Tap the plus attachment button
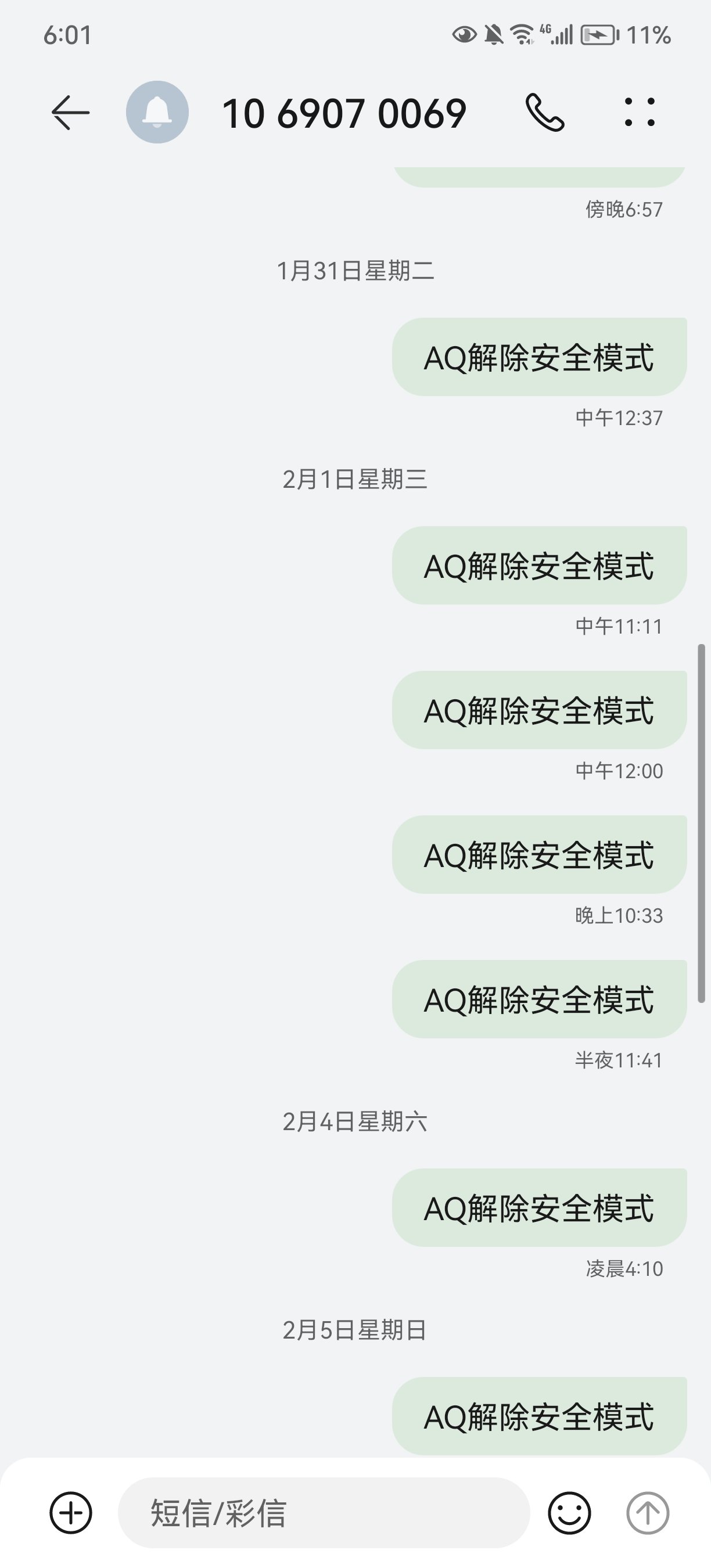The height and width of the screenshot is (1568, 711). click(x=71, y=1513)
